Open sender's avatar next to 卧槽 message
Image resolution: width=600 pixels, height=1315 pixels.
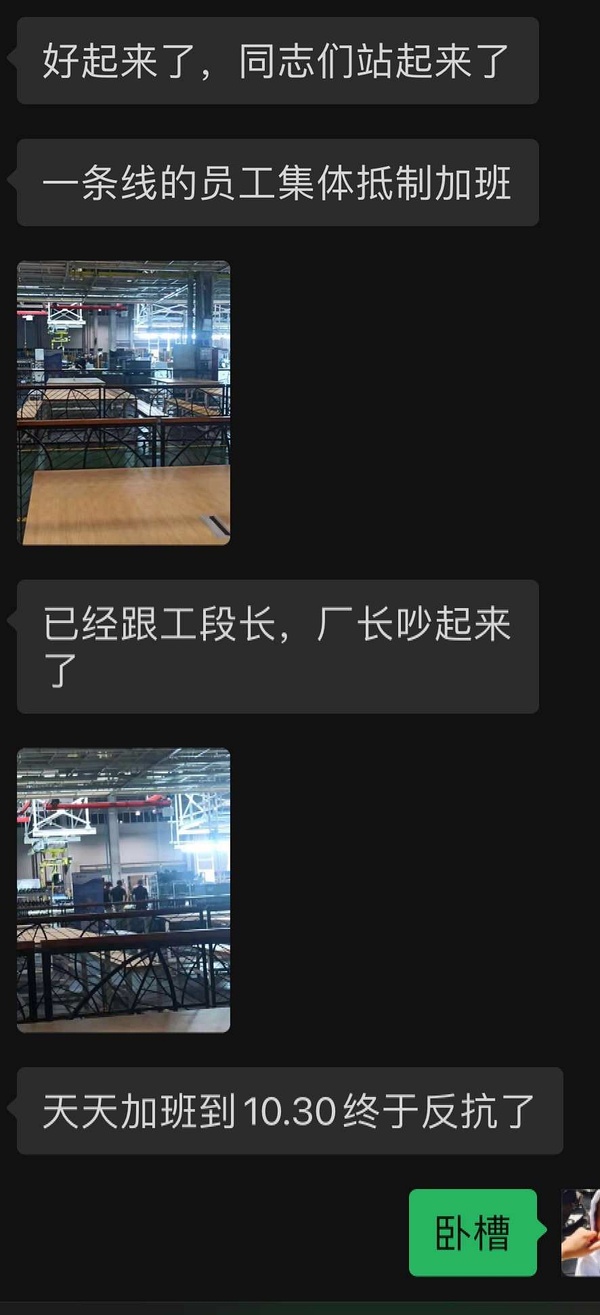580,1232
